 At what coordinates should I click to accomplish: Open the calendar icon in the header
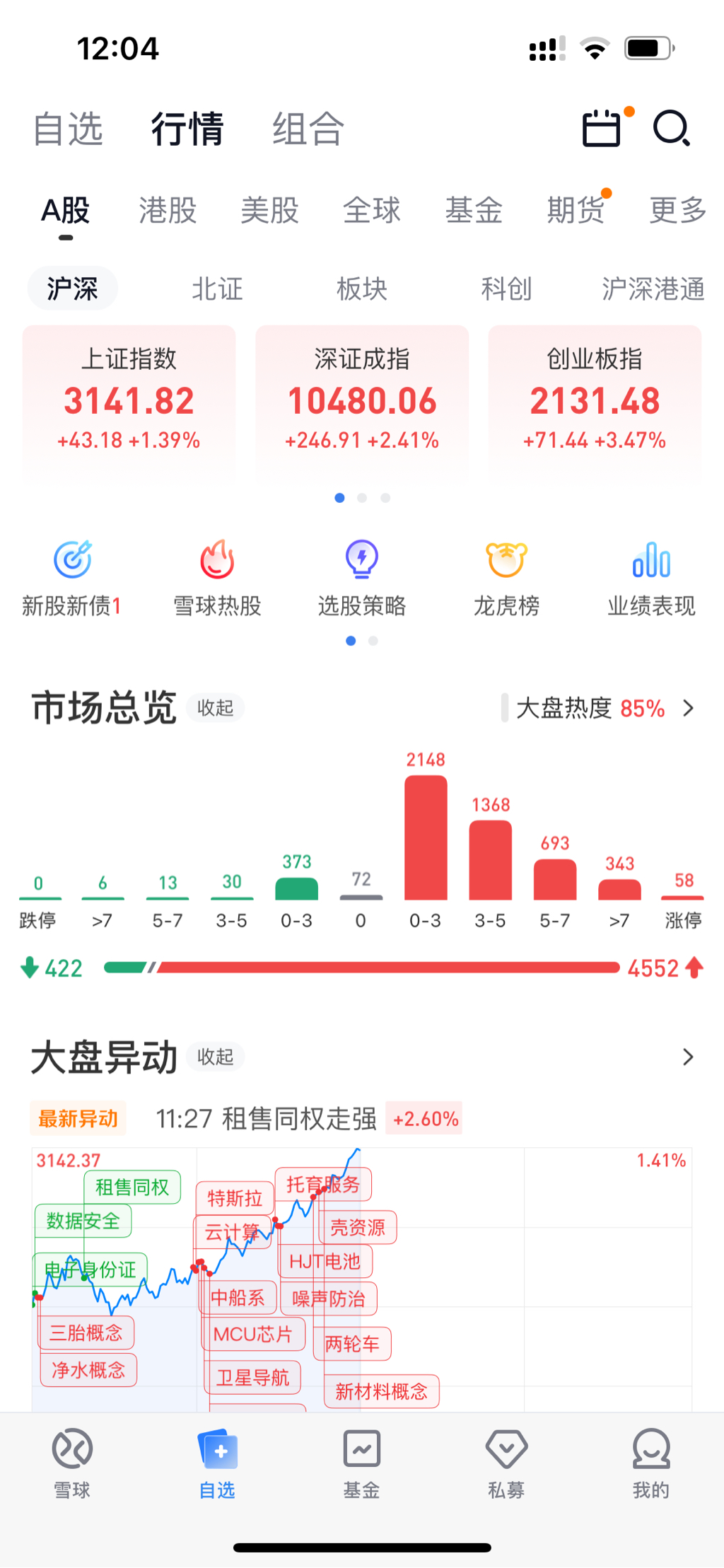point(602,129)
